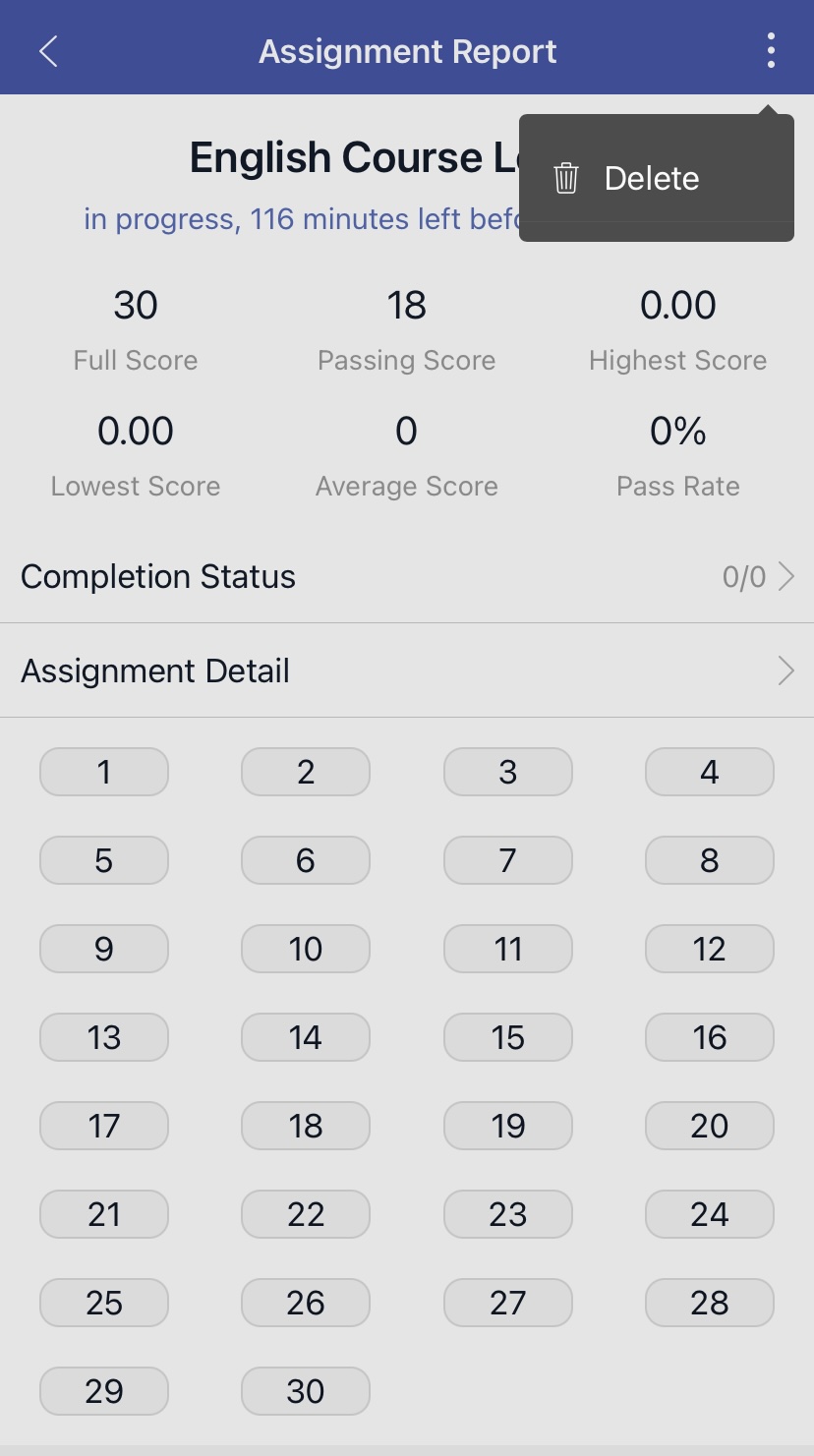814x1456 pixels.
Task: Open question number 15
Action: point(507,1037)
